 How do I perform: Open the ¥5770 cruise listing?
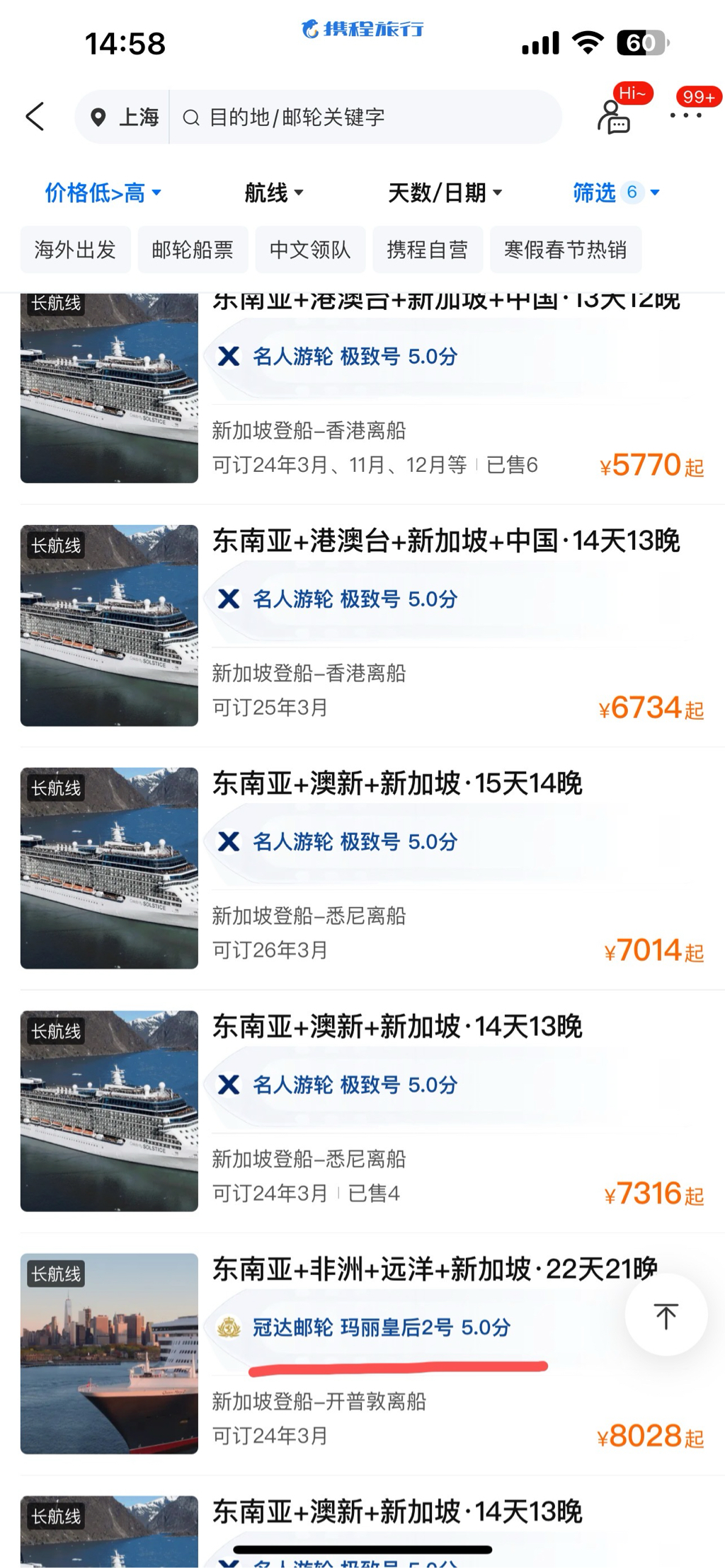click(362, 388)
